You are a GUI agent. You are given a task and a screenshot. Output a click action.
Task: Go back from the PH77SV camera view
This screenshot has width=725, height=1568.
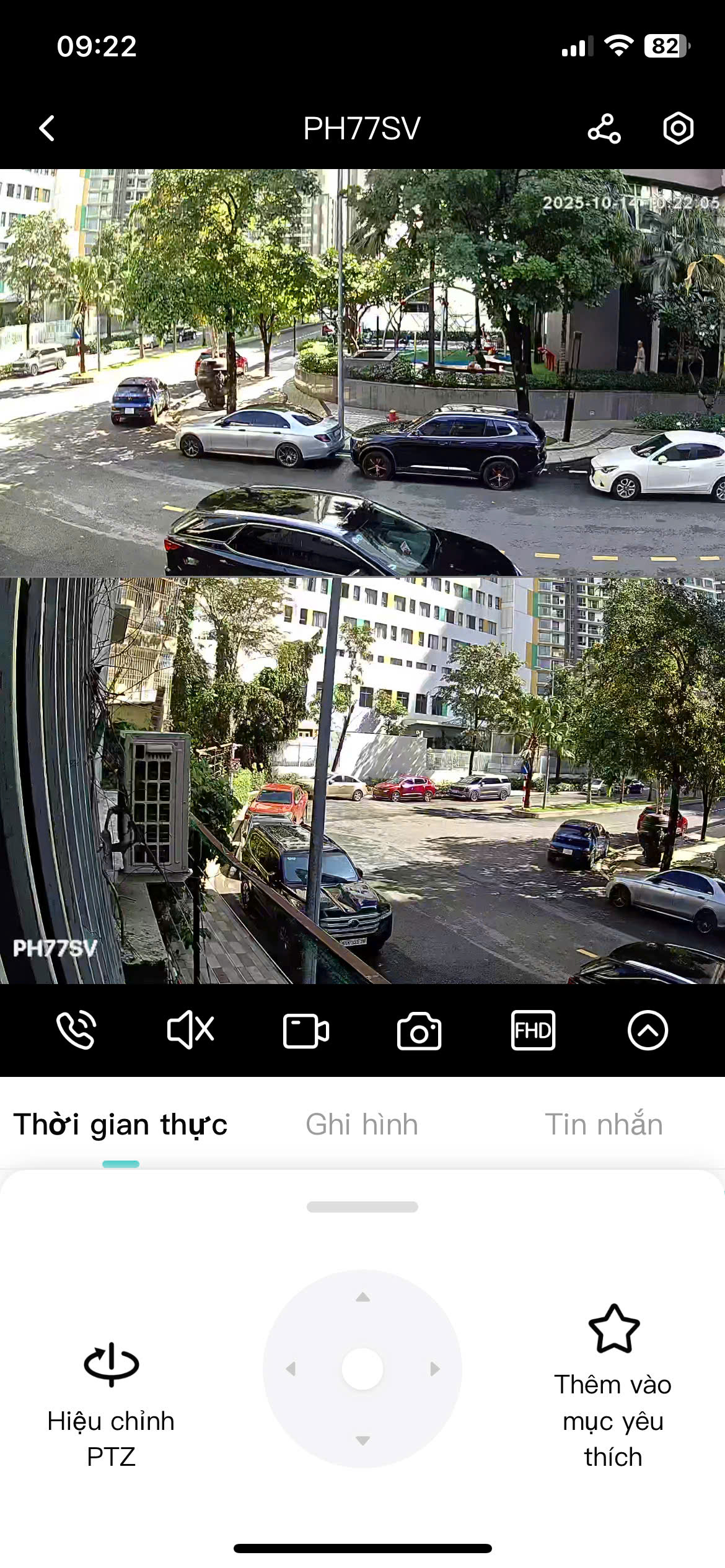coord(47,129)
